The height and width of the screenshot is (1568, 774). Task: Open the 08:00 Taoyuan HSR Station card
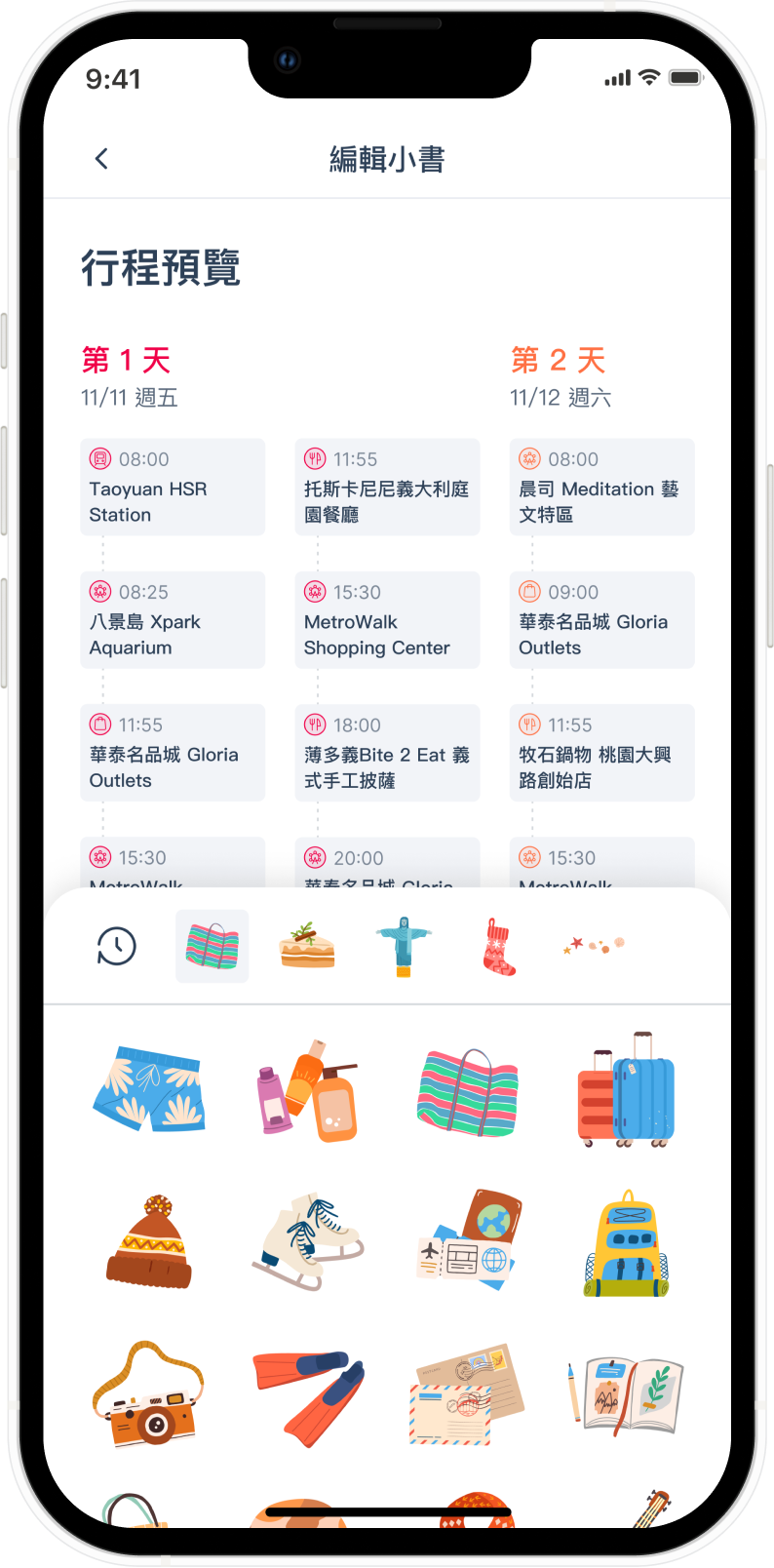tap(172, 487)
